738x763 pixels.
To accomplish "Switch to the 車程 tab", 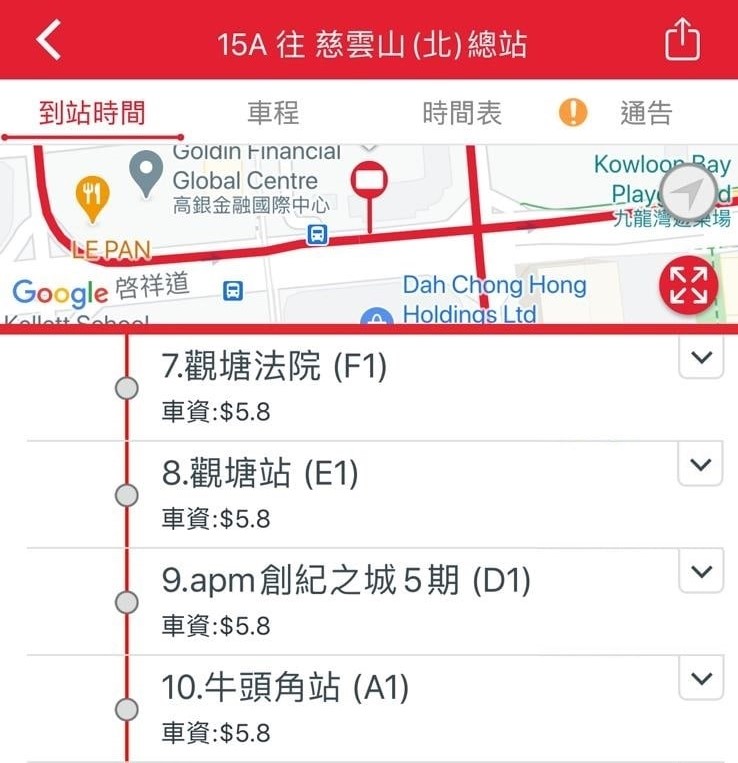I will [273, 113].
